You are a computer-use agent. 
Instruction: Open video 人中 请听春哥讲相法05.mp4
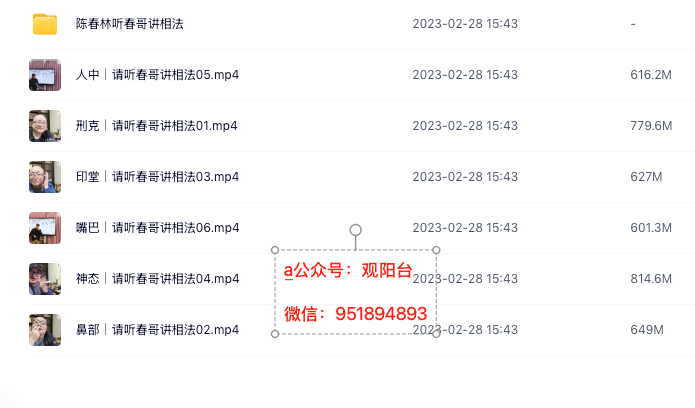[157, 75]
